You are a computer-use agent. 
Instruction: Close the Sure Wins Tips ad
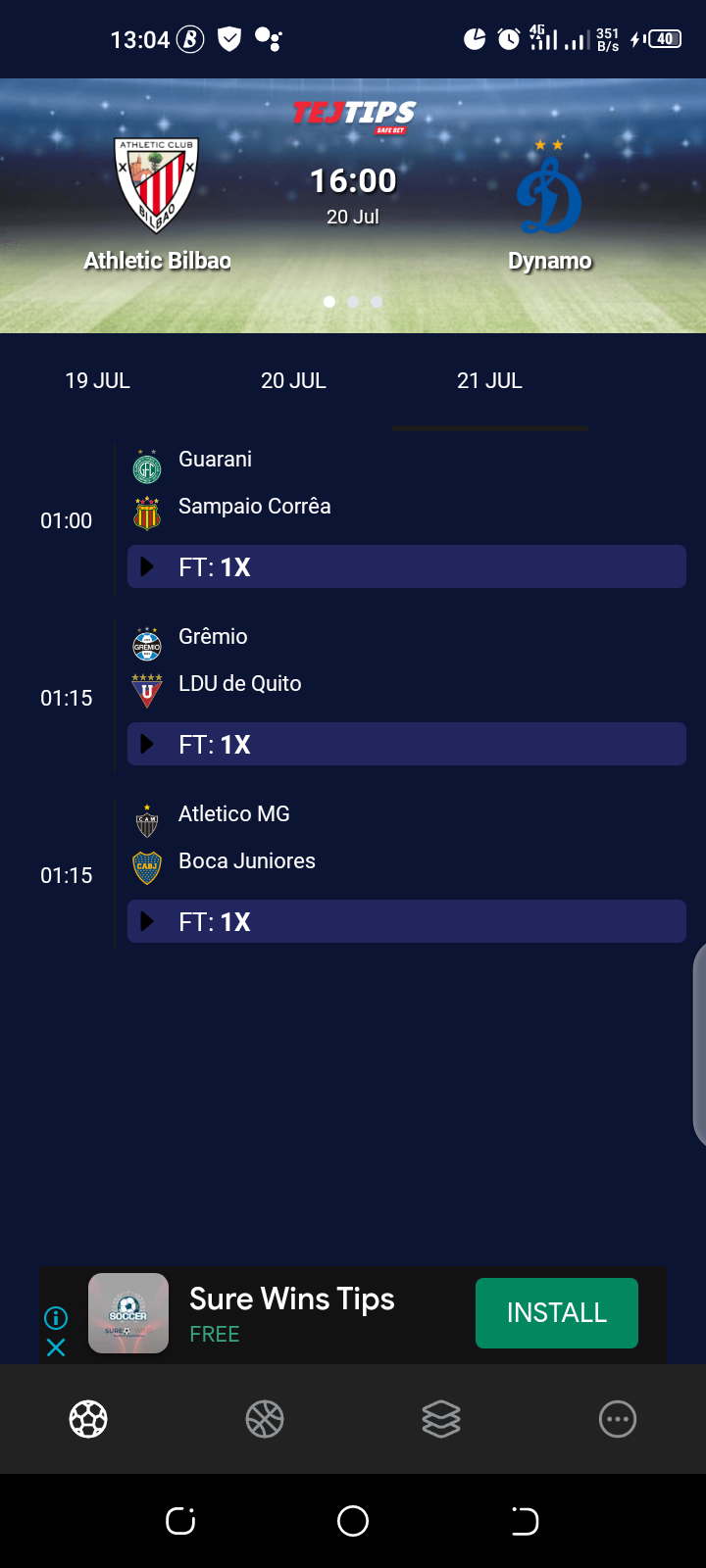56,1347
